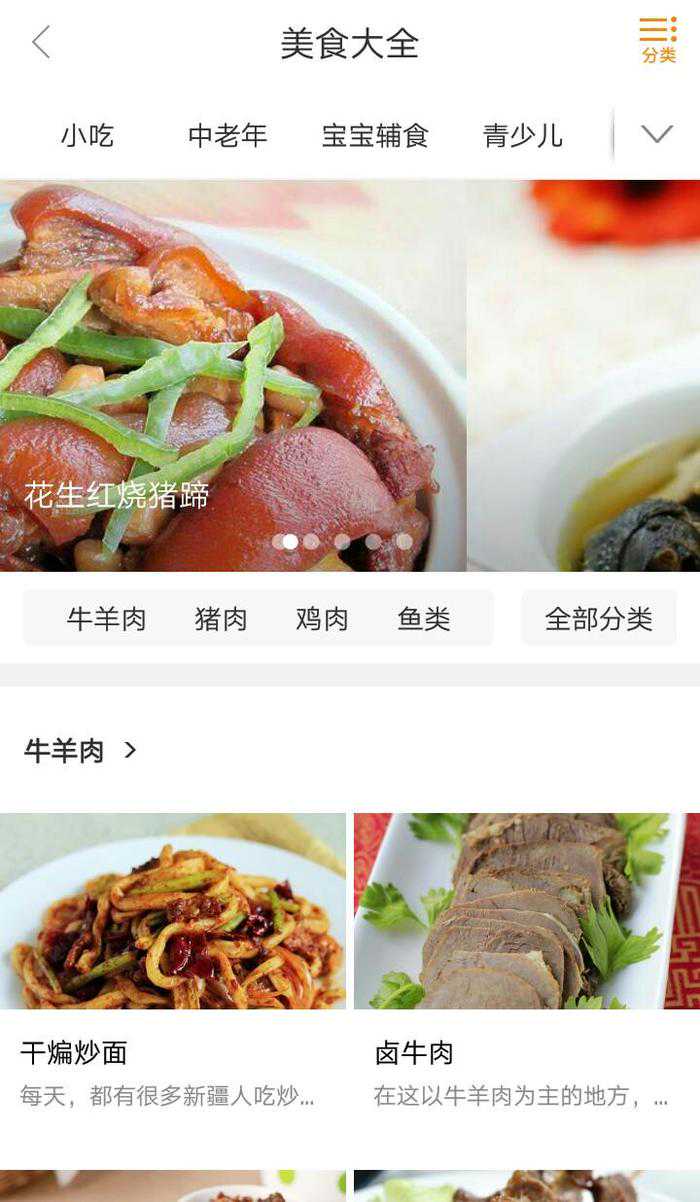Open the 牛羊肉 section header link
Viewport: 700px width, 1202px height.
tap(80, 750)
